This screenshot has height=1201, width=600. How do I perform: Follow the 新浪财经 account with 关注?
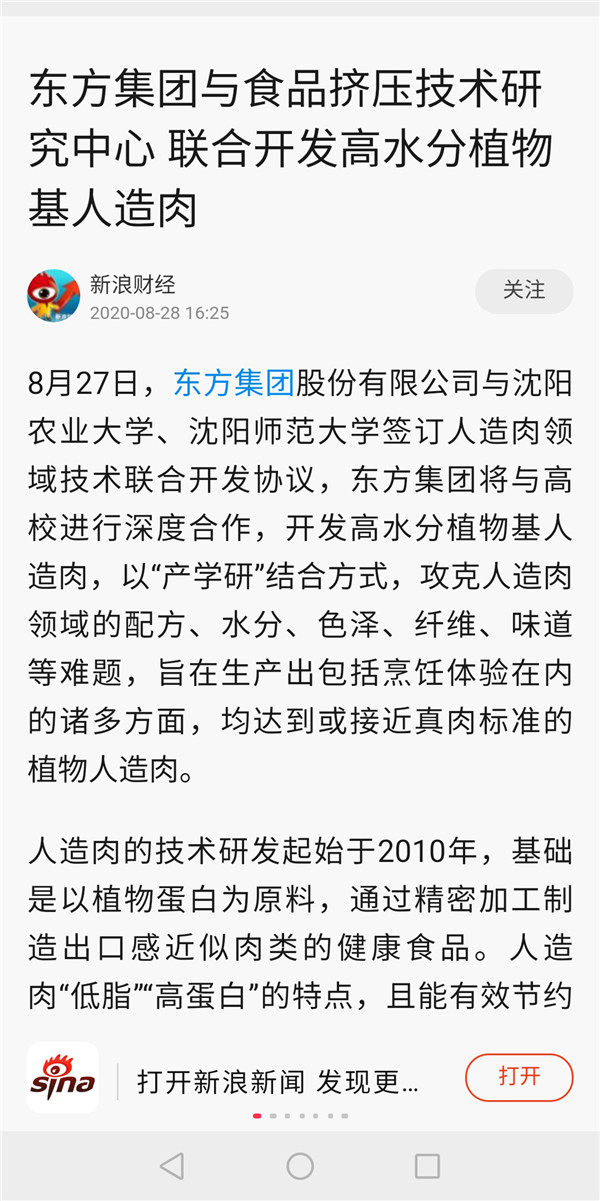[x=524, y=291]
